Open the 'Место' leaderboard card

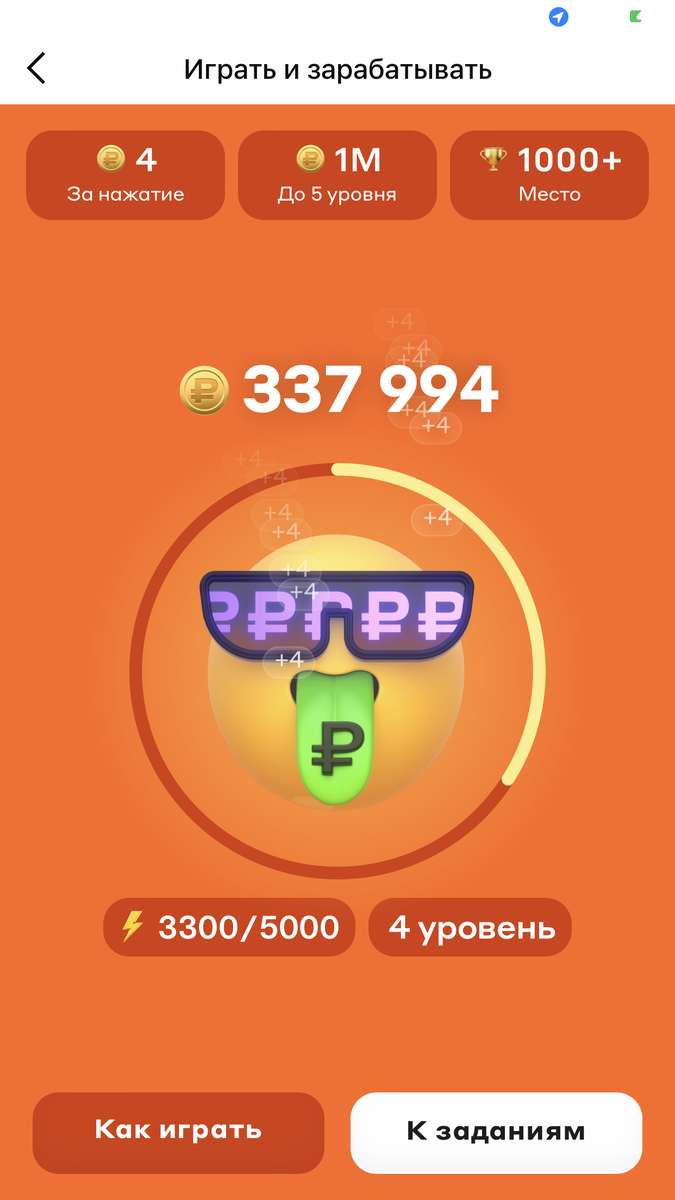pyautogui.click(x=549, y=175)
